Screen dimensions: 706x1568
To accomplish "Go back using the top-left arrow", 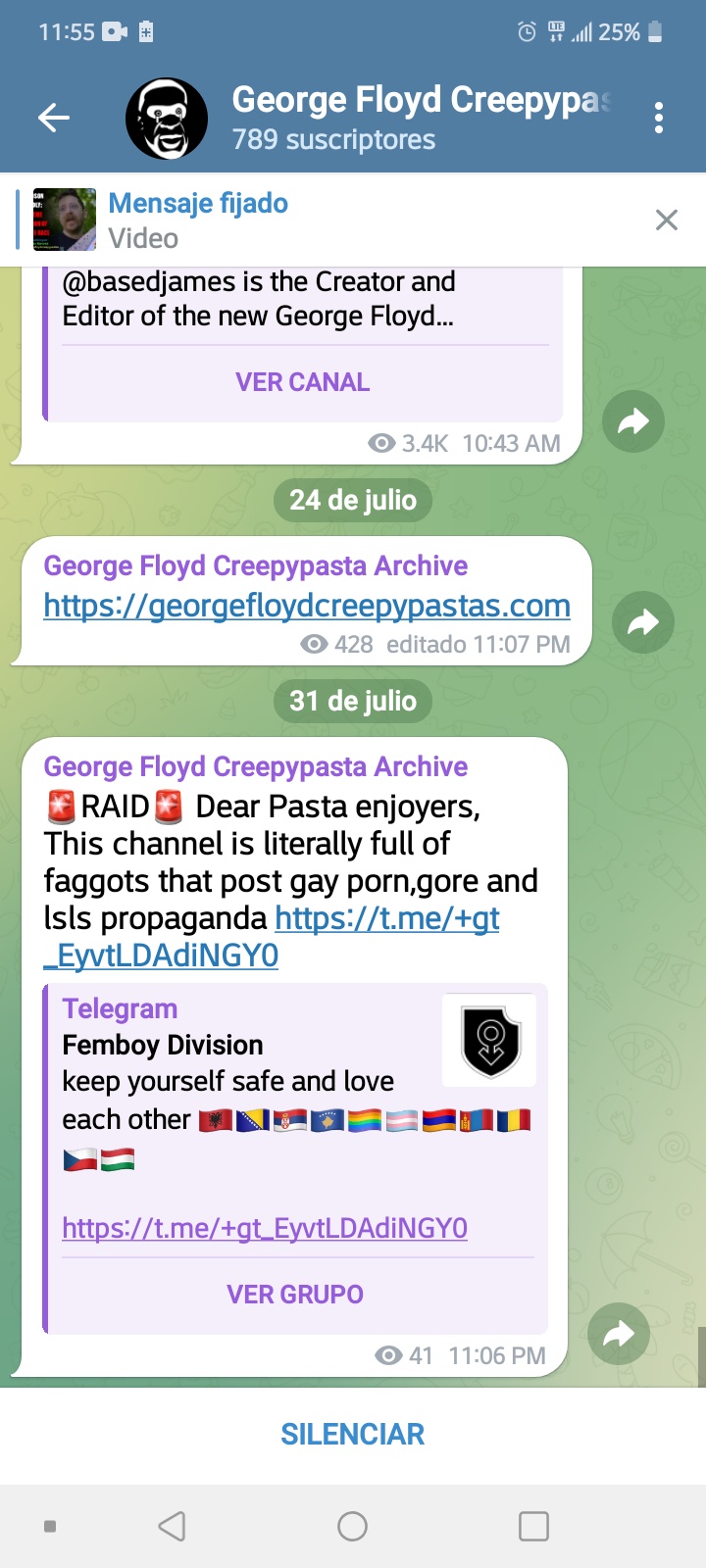I will tap(54, 119).
